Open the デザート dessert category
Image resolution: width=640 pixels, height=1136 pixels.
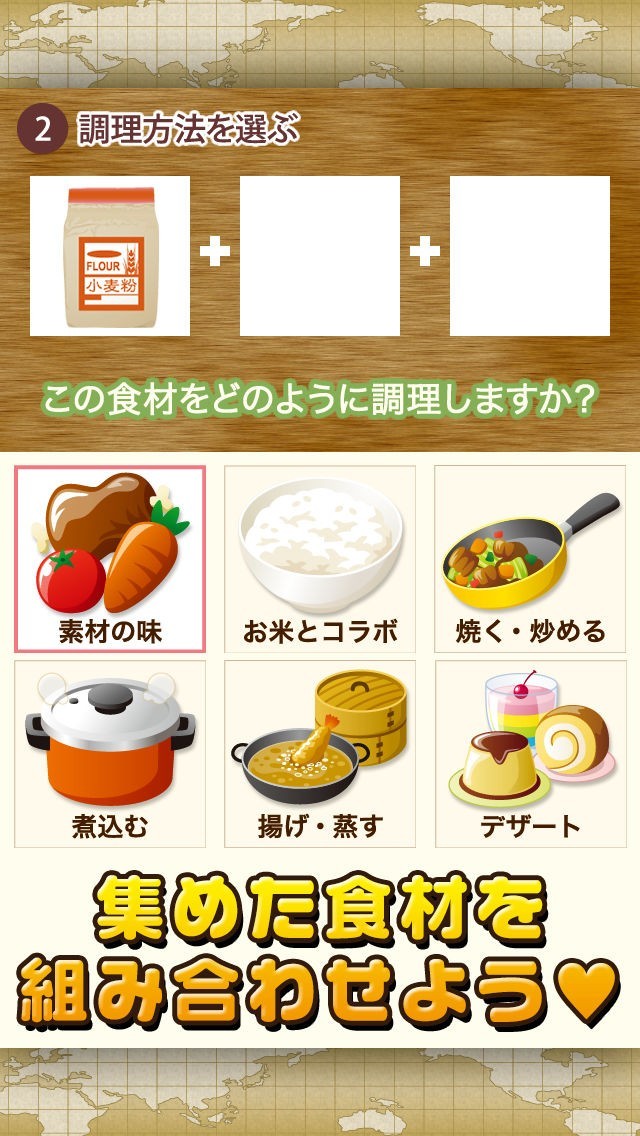(x=530, y=754)
